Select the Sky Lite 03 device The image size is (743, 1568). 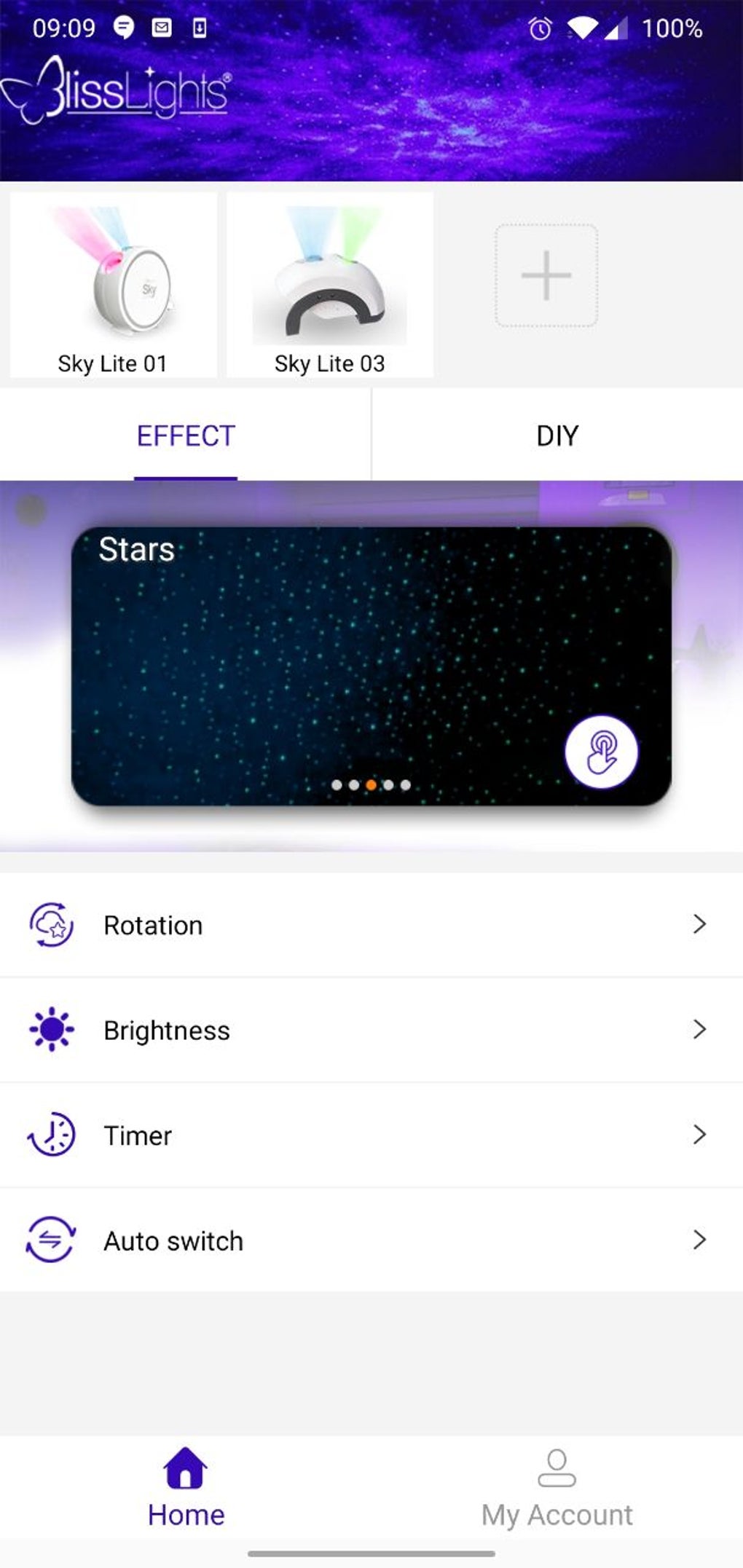click(329, 285)
